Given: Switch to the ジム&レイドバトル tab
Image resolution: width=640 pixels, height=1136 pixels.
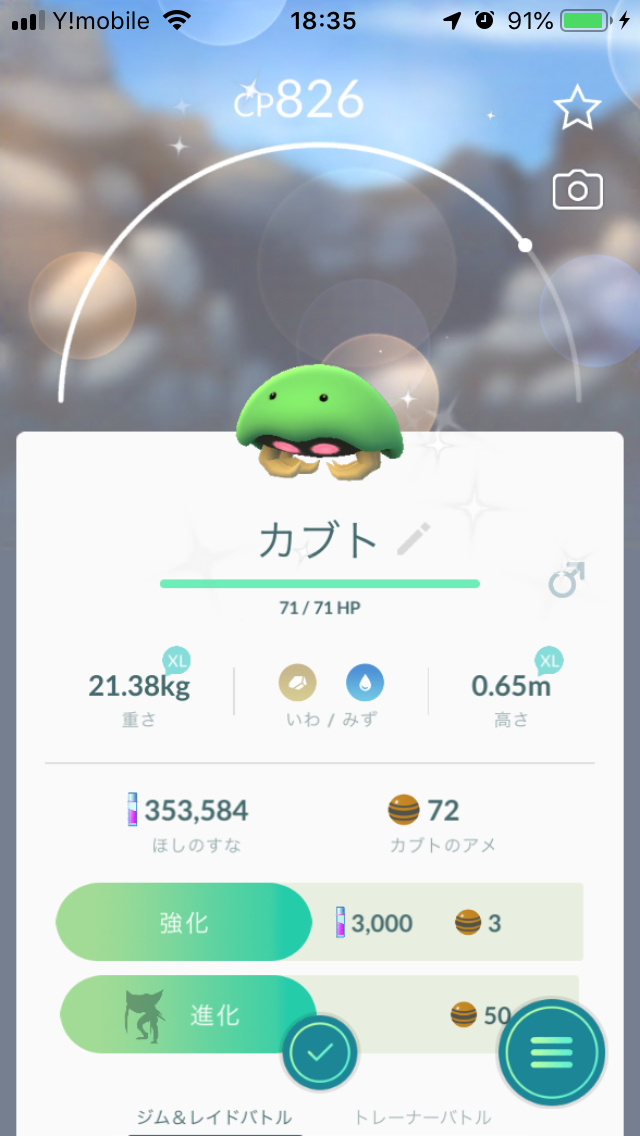Looking at the screenshot, I should coord(214,1116).
